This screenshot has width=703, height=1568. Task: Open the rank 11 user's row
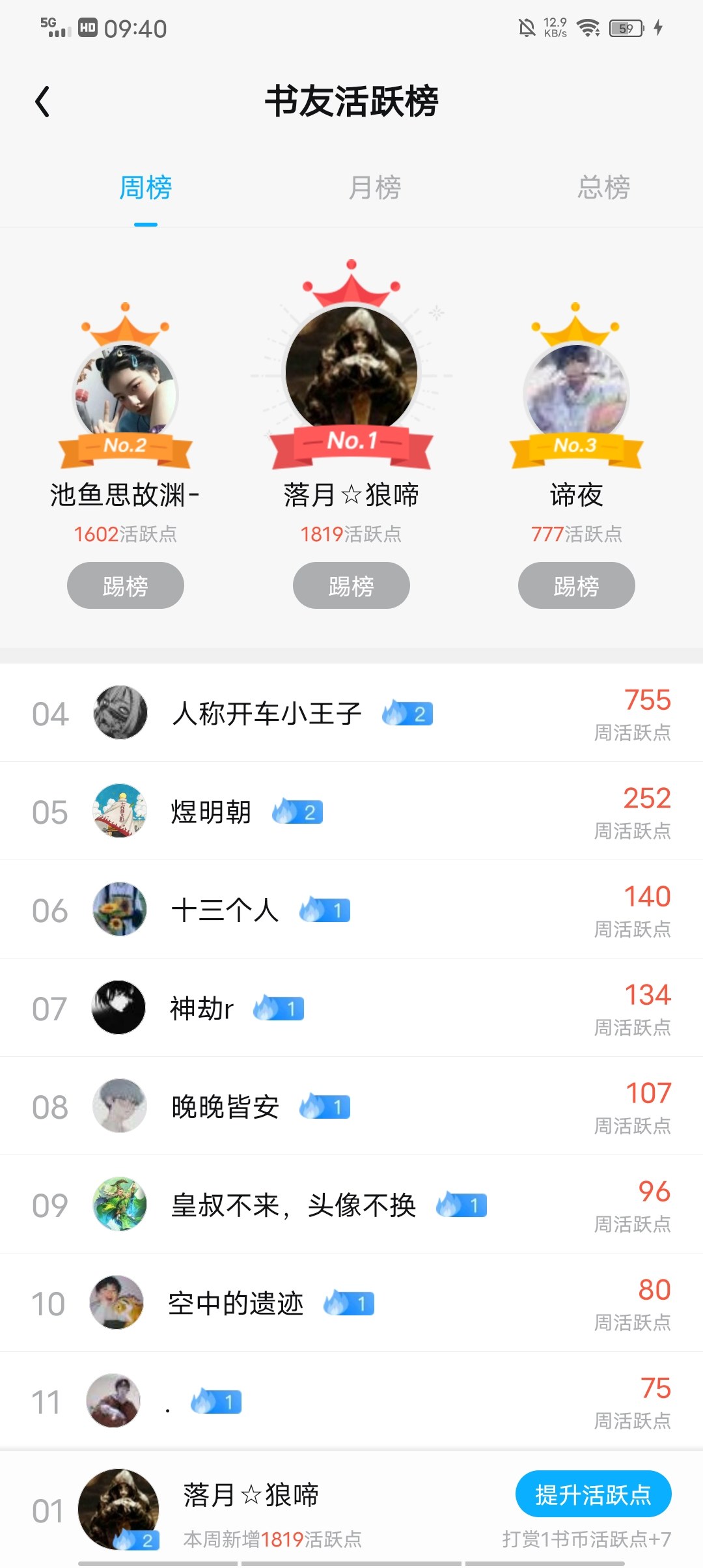point(351,1402)
